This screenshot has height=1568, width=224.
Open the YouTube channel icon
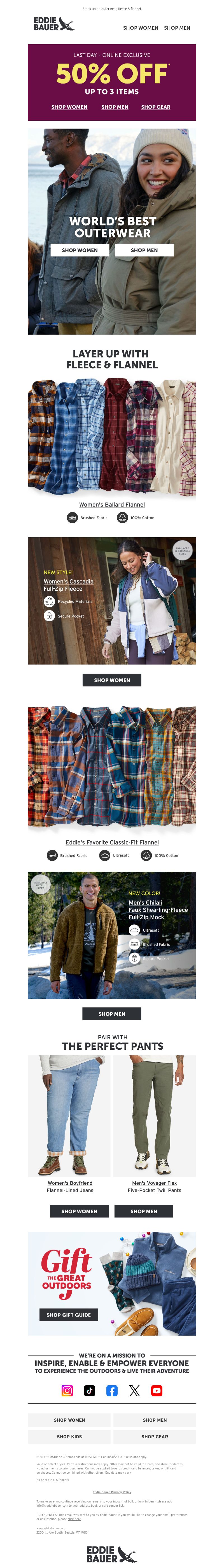click(157, 1390)
